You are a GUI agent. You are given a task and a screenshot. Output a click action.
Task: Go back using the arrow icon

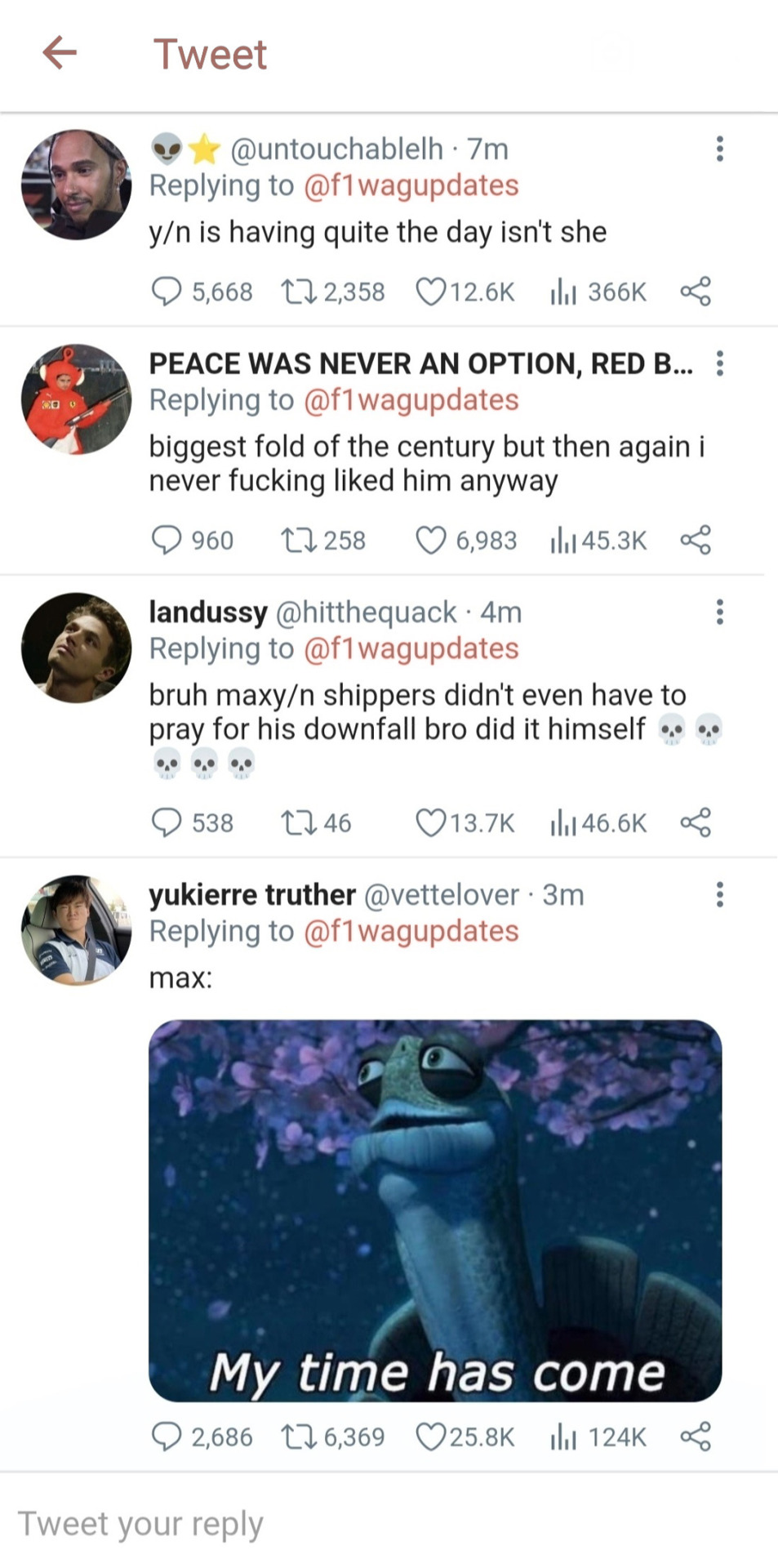pyautogui.click(x=60, y=54)
